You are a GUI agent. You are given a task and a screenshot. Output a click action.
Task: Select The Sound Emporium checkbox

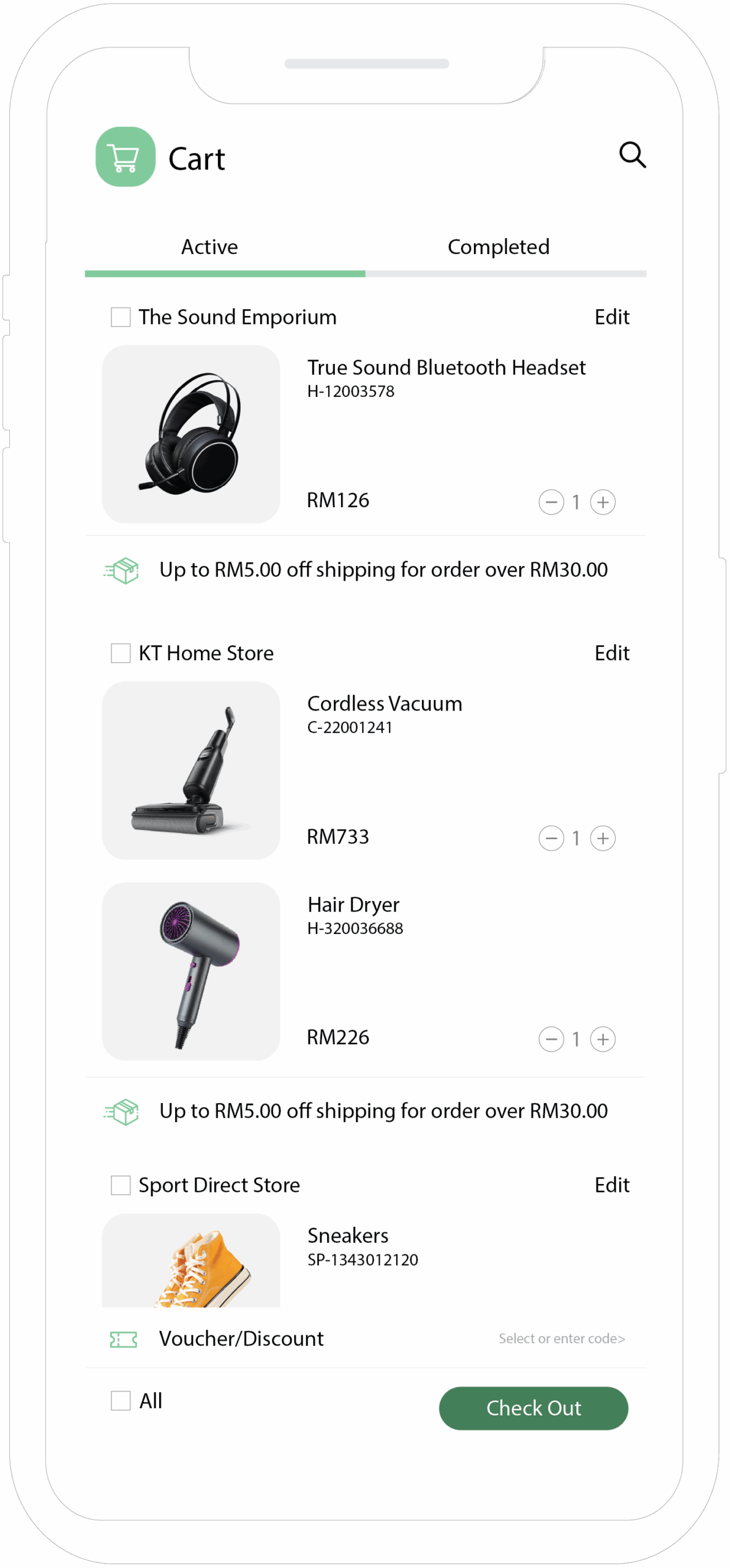(121, 317)
